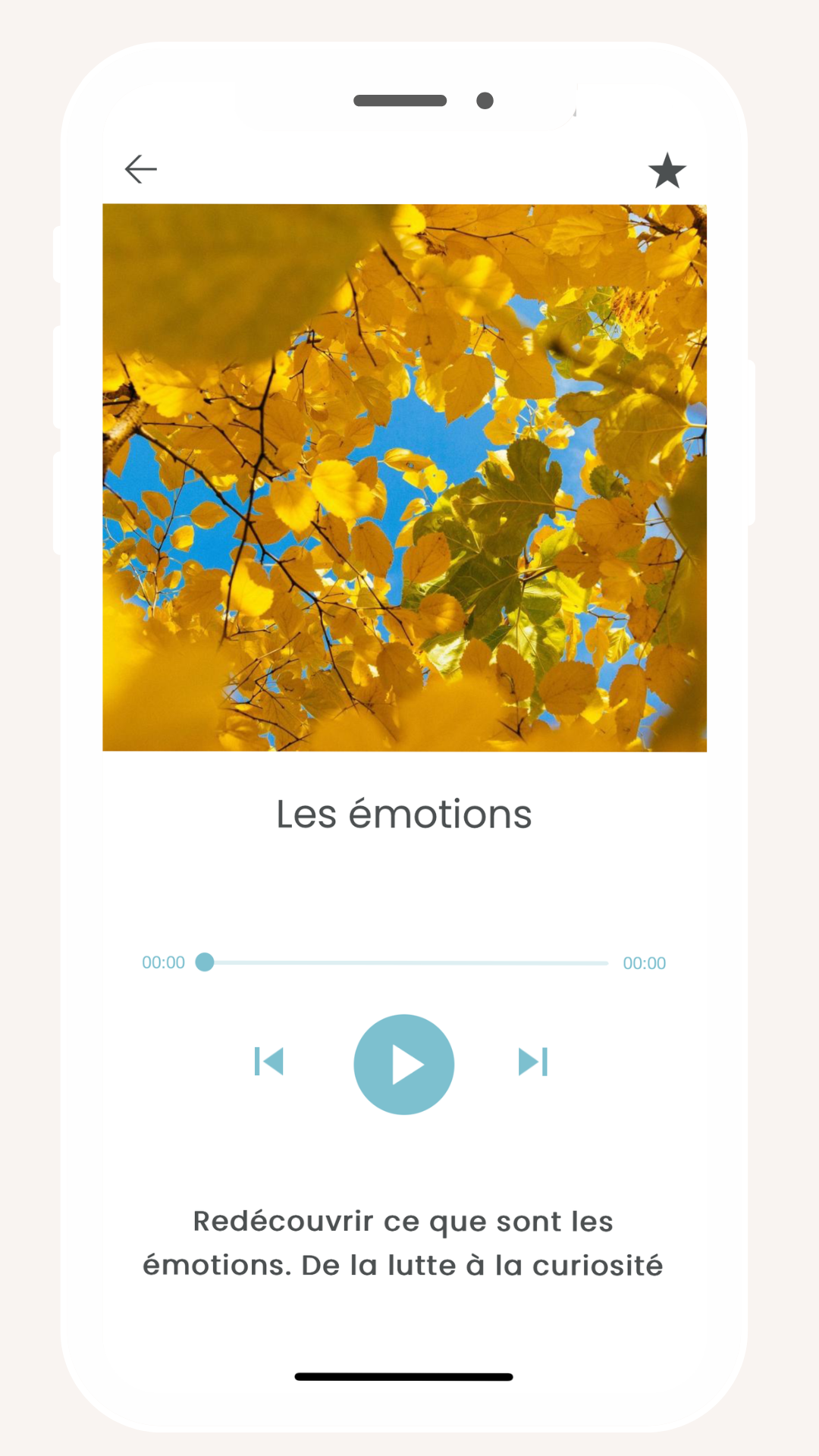
Task: Play the Les émotions audio
Action: (404, 1065)
